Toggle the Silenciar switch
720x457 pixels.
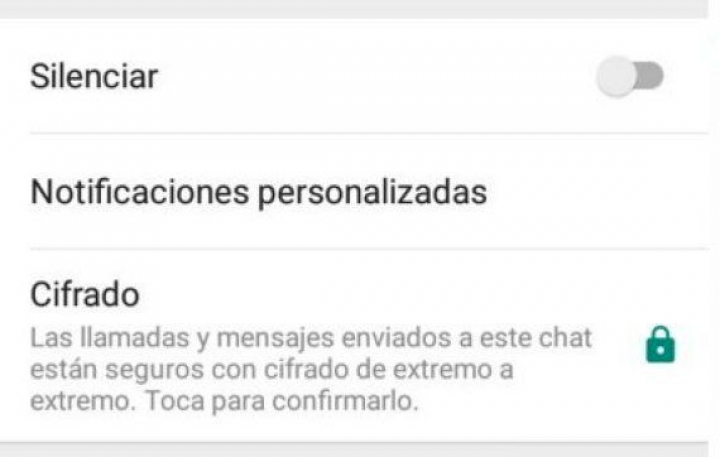[631, 76]
